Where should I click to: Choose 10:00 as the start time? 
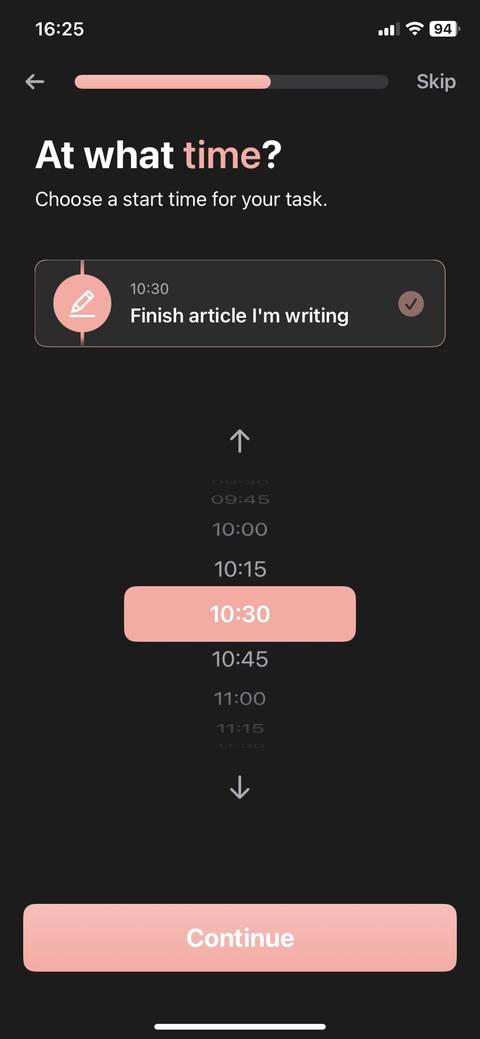[240, 529]
